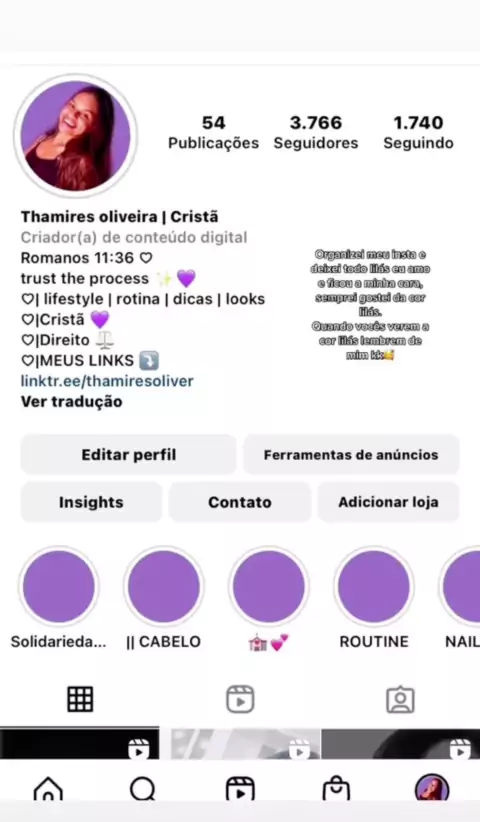Switch to the posts grid tab

pos(80,699)
